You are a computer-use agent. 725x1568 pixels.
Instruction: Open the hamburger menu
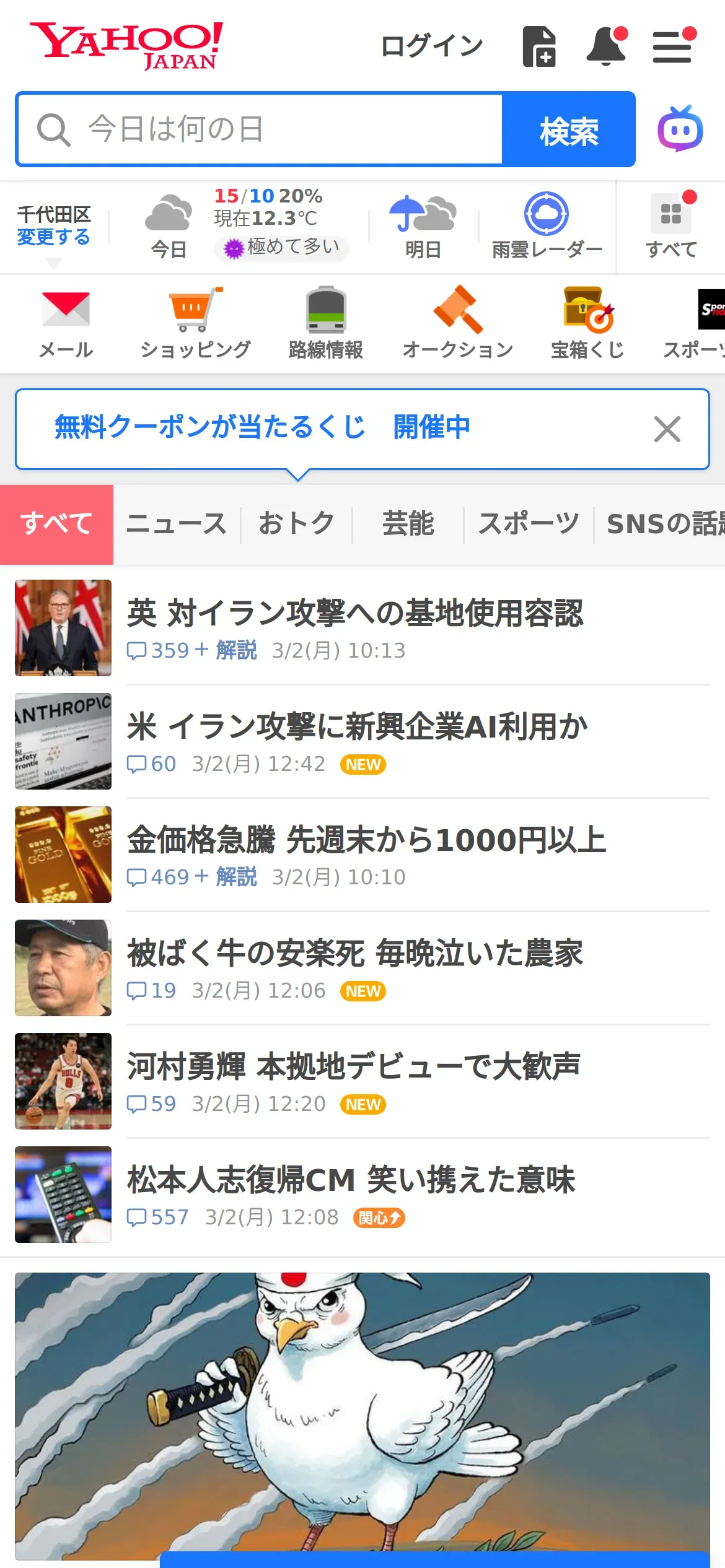click(x=673, y=46)
